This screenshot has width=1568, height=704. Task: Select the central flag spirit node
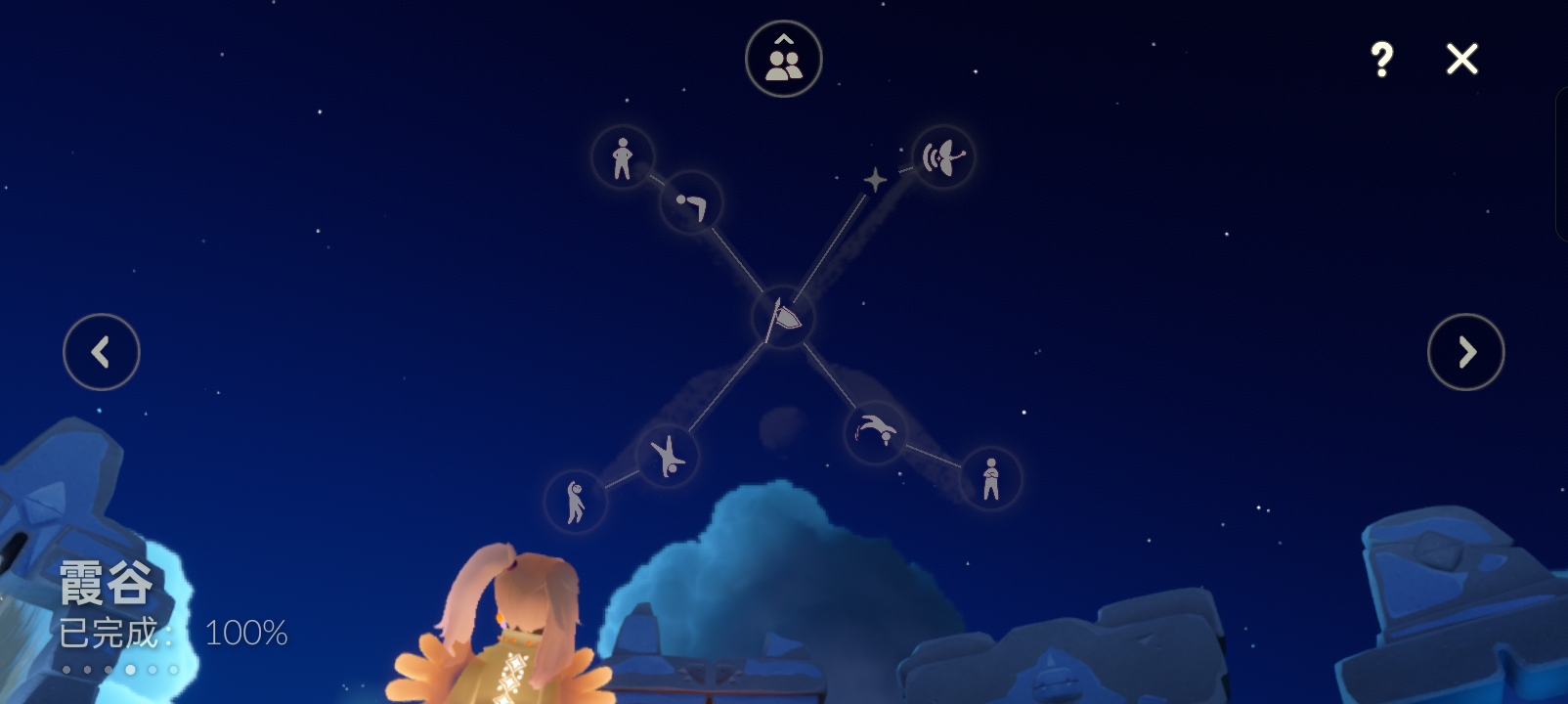coord(782,318)
